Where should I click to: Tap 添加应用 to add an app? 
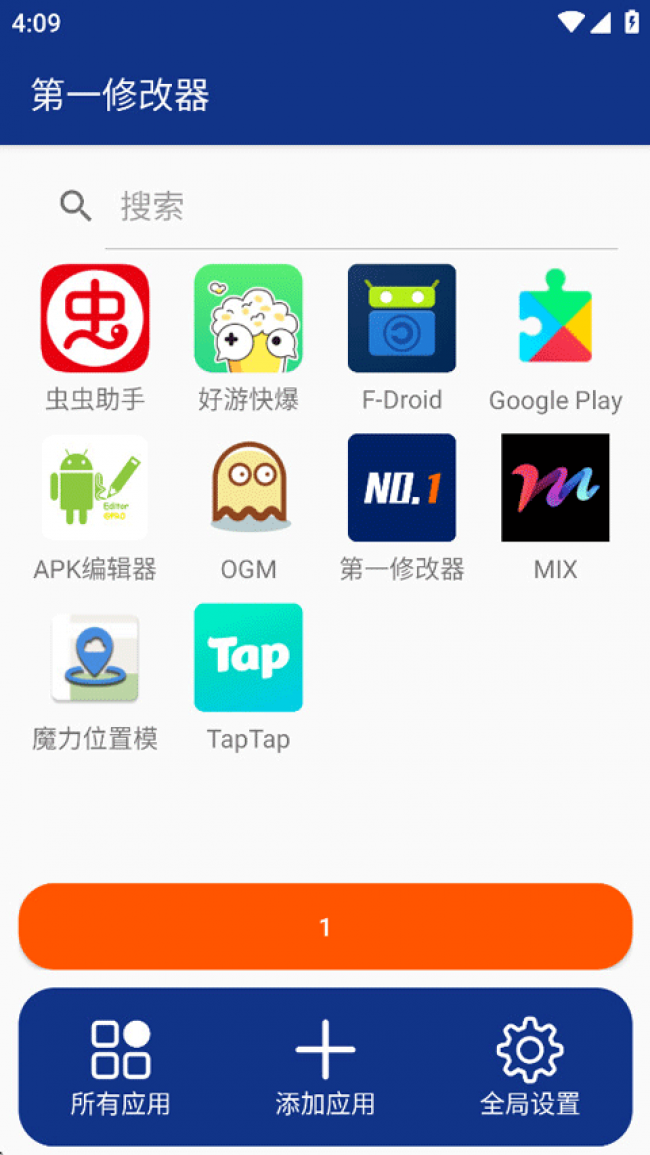tap(325, 1067)
